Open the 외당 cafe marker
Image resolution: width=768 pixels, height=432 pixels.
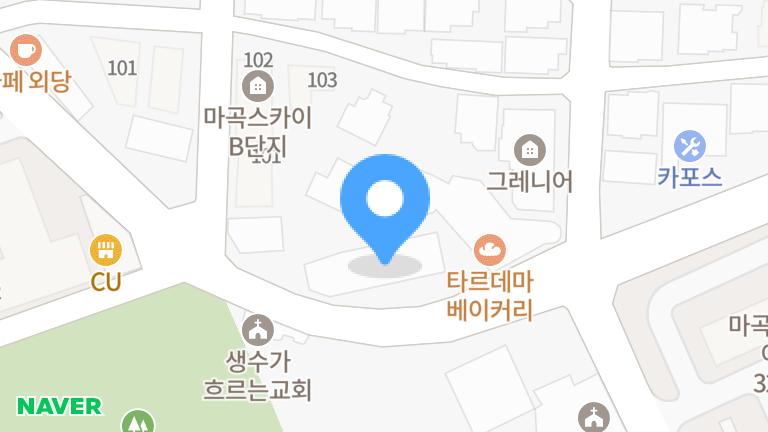(x=25, y=48)
